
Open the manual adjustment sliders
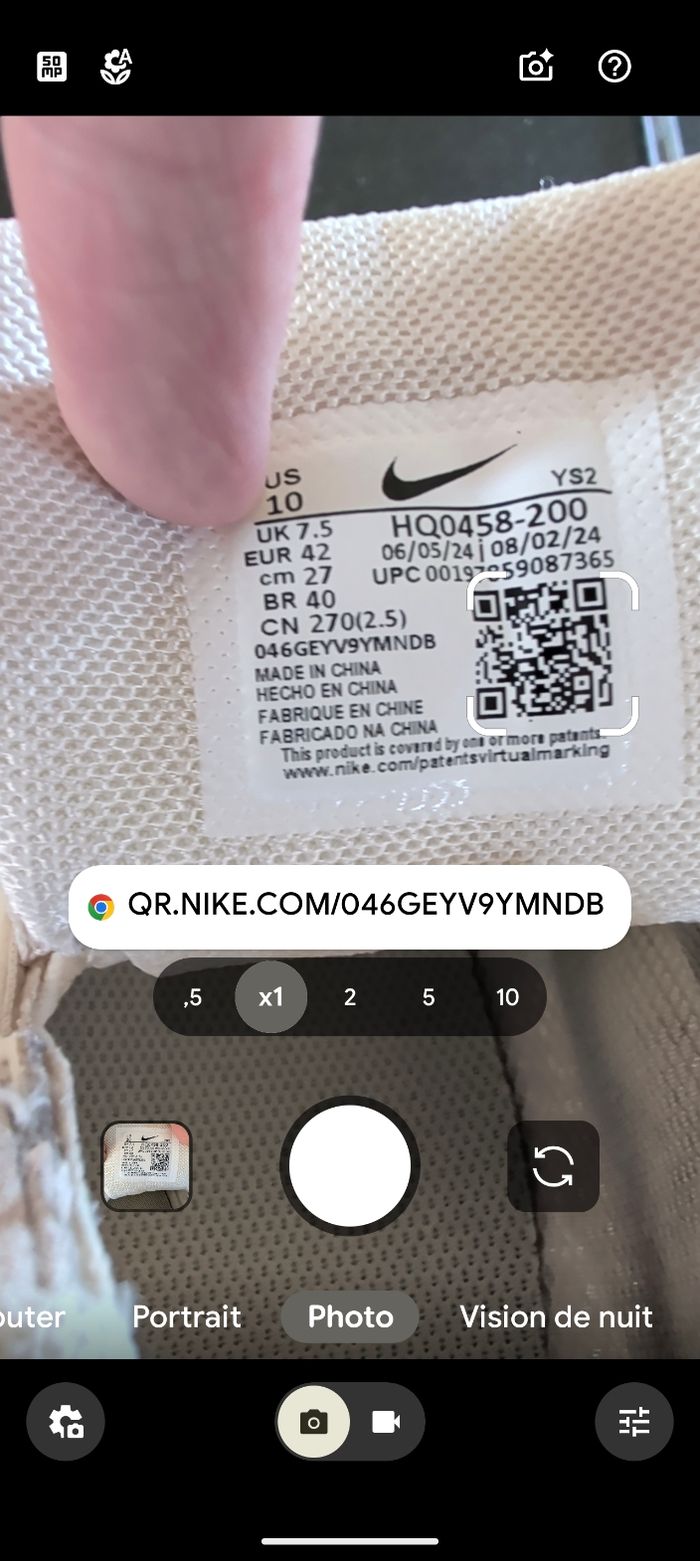[x=634, y=1421]
